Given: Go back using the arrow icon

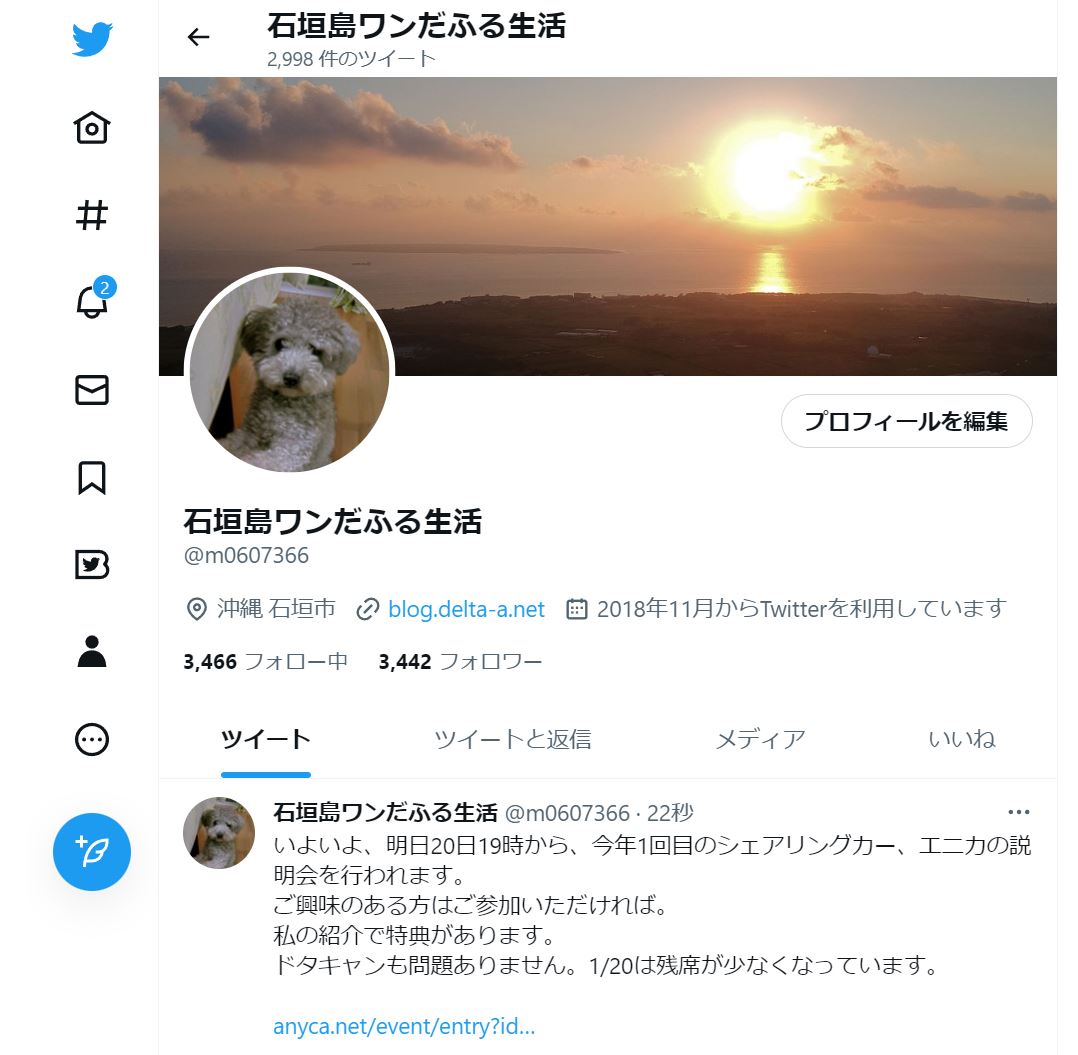Looking at the screenshot, I should tap(199, 38).
